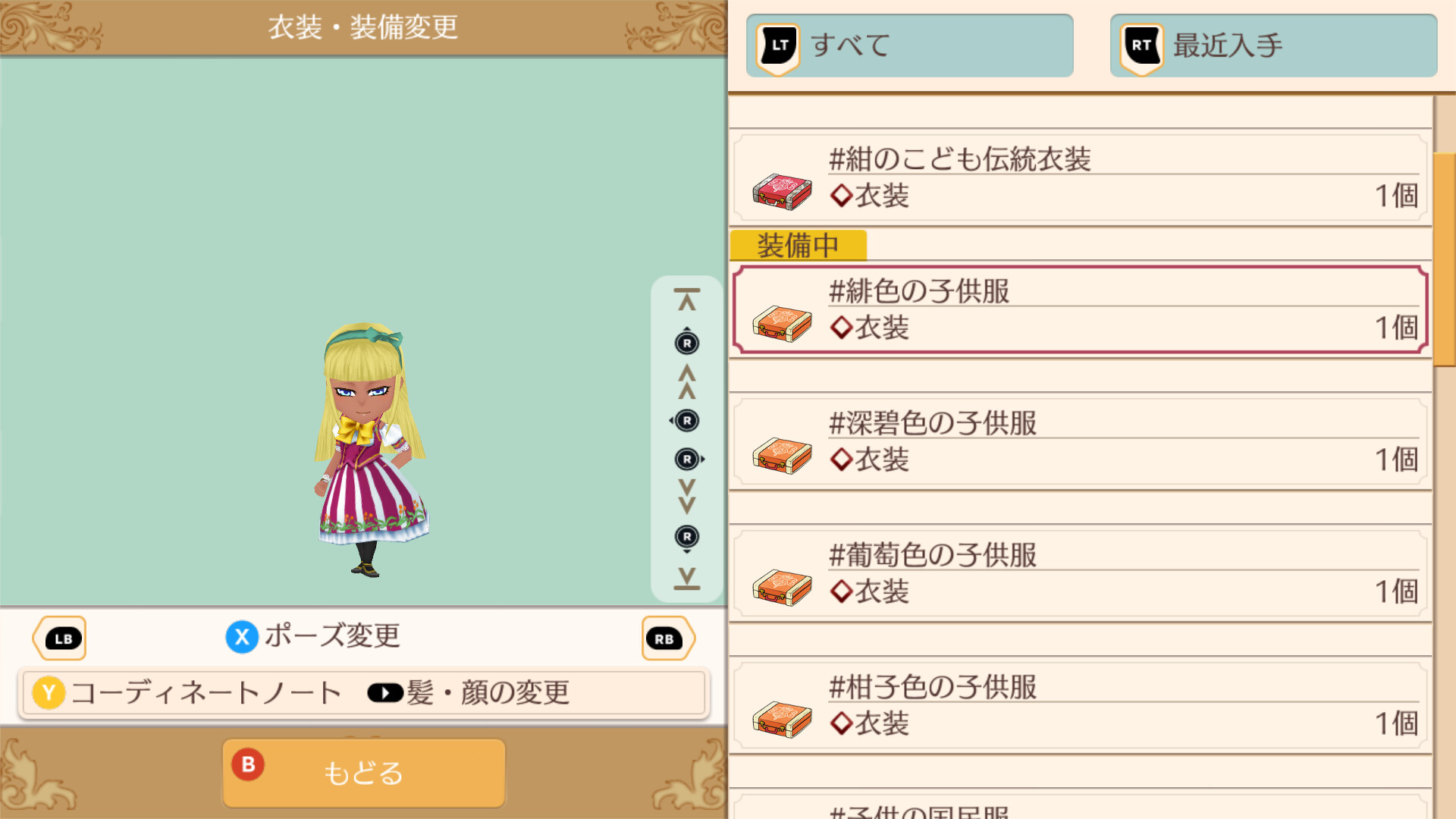
Task: Open 髪・顔の変更 option
Action: tap(469, 693)
